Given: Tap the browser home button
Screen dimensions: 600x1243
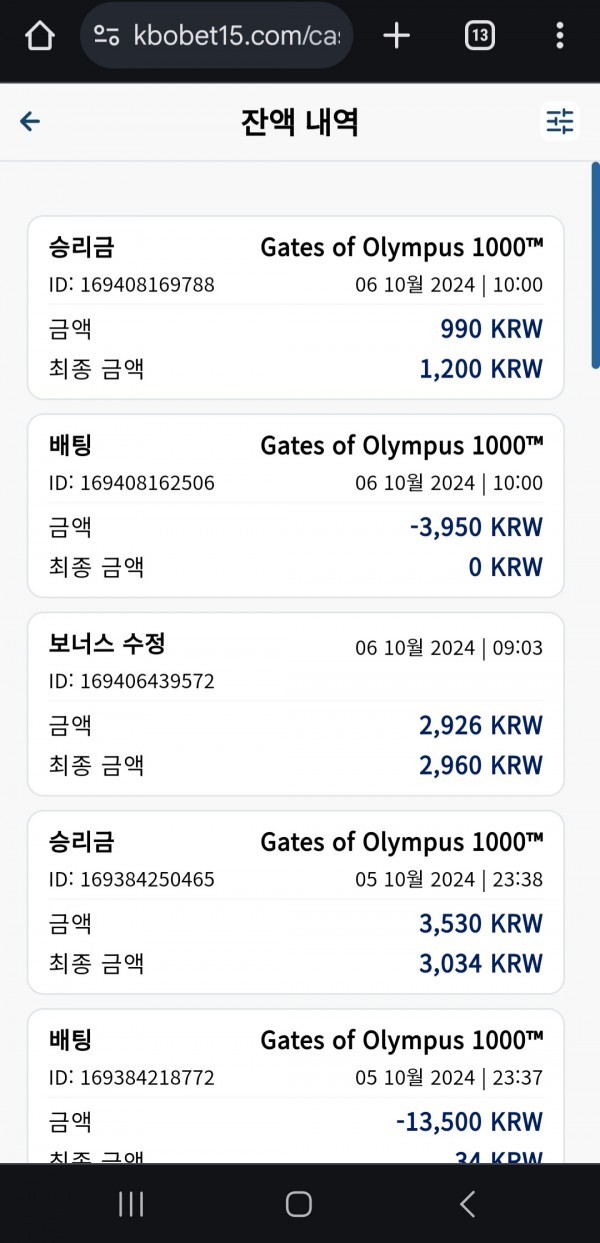Looking at the screenshot, I should point(39,36).
